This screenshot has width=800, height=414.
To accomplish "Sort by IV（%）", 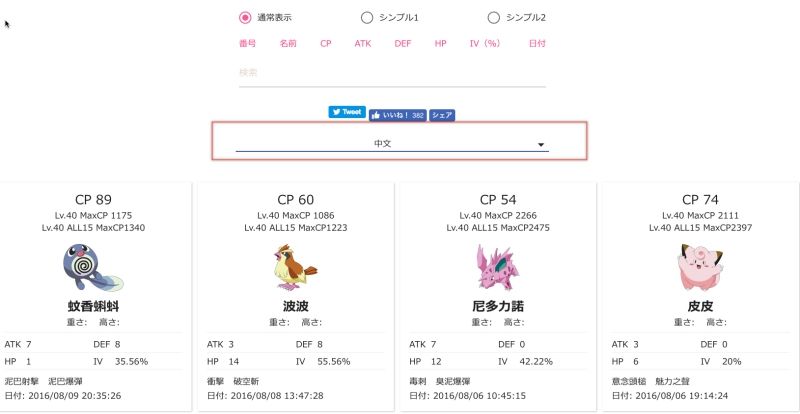I will click(485, 44).
